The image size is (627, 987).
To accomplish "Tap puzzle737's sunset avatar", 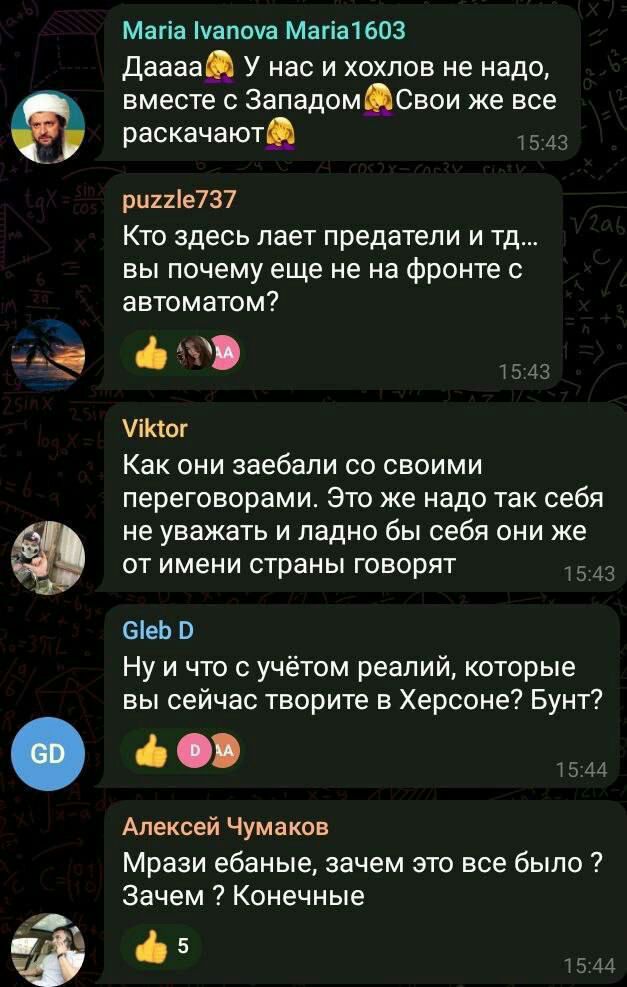I will (47, 353).
